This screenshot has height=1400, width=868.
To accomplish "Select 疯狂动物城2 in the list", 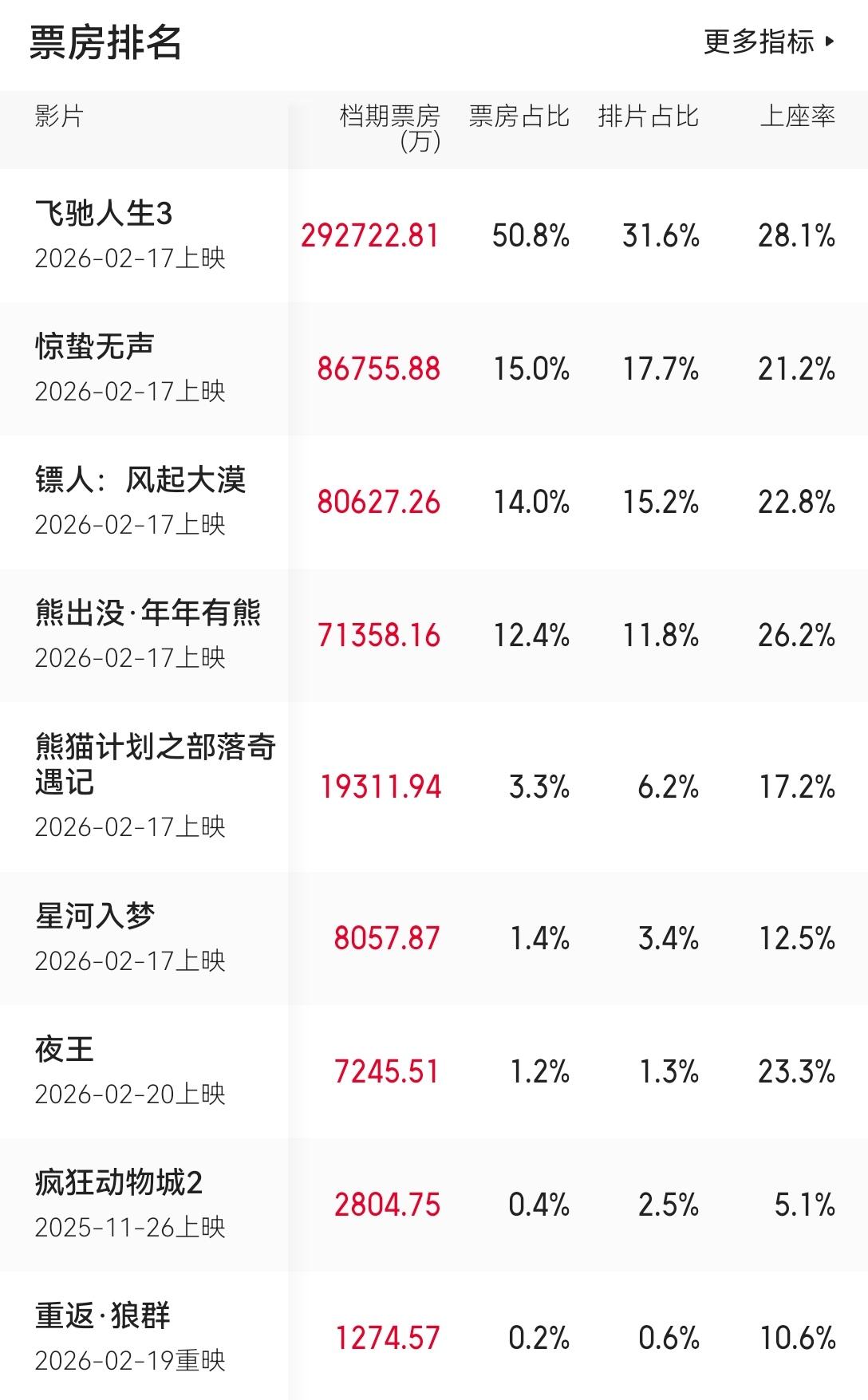I will (119, 1182).
